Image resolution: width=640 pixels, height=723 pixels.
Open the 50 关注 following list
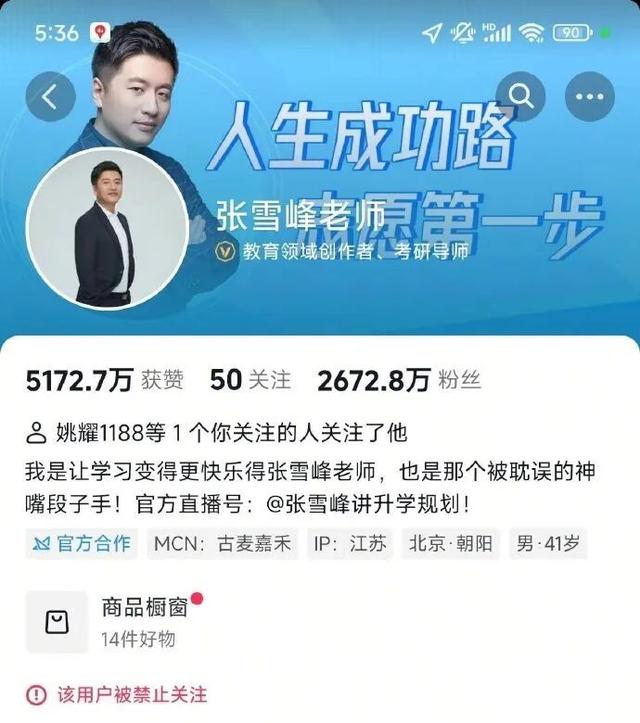pyautogui.click(x=250, y=380)
